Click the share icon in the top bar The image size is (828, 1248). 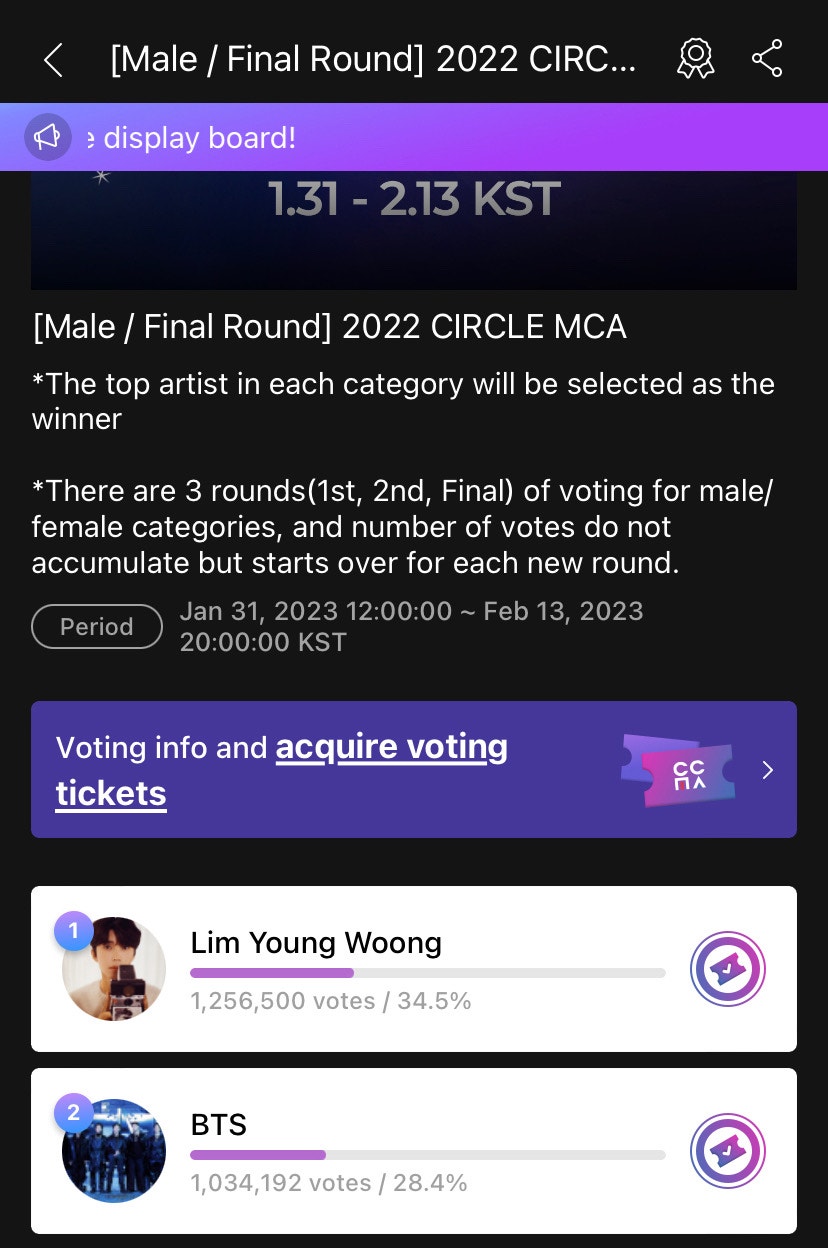pos(767,59)
